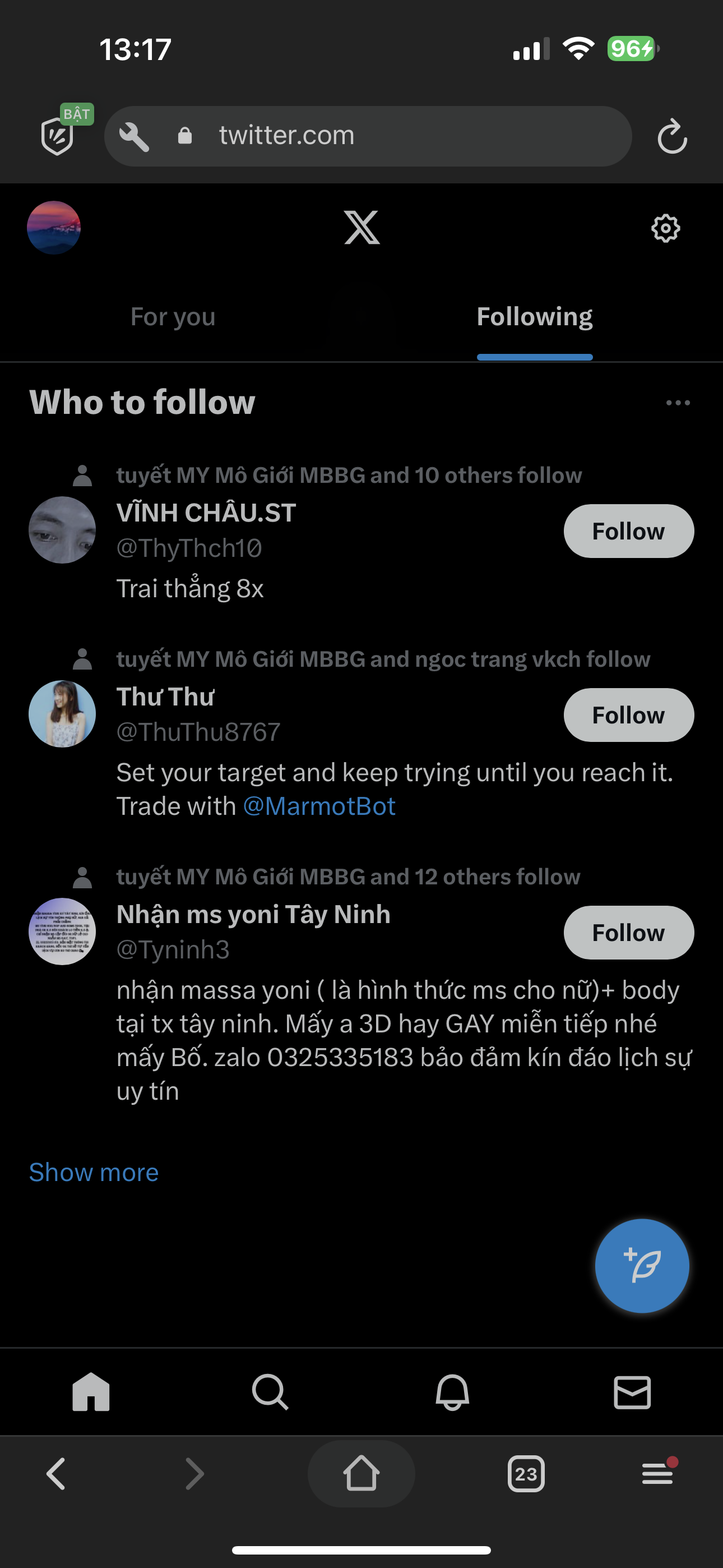Open Who to follow options menu

pos(678,402)
